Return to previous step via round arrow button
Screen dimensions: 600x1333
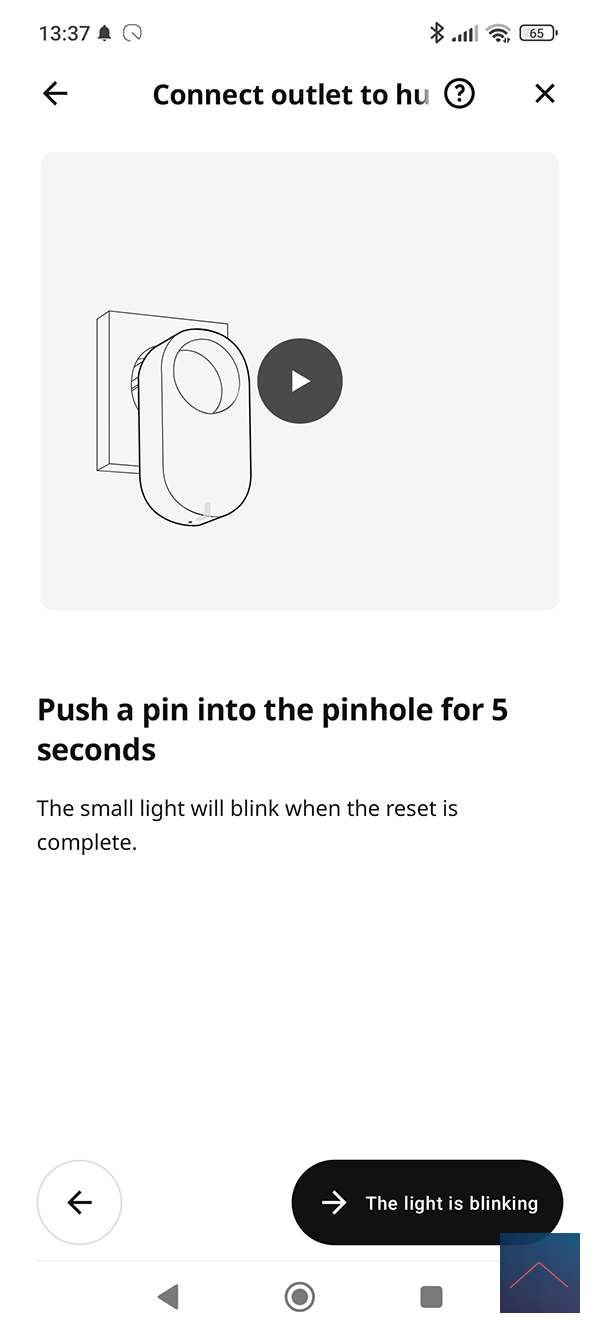(x=79, y=1202)
